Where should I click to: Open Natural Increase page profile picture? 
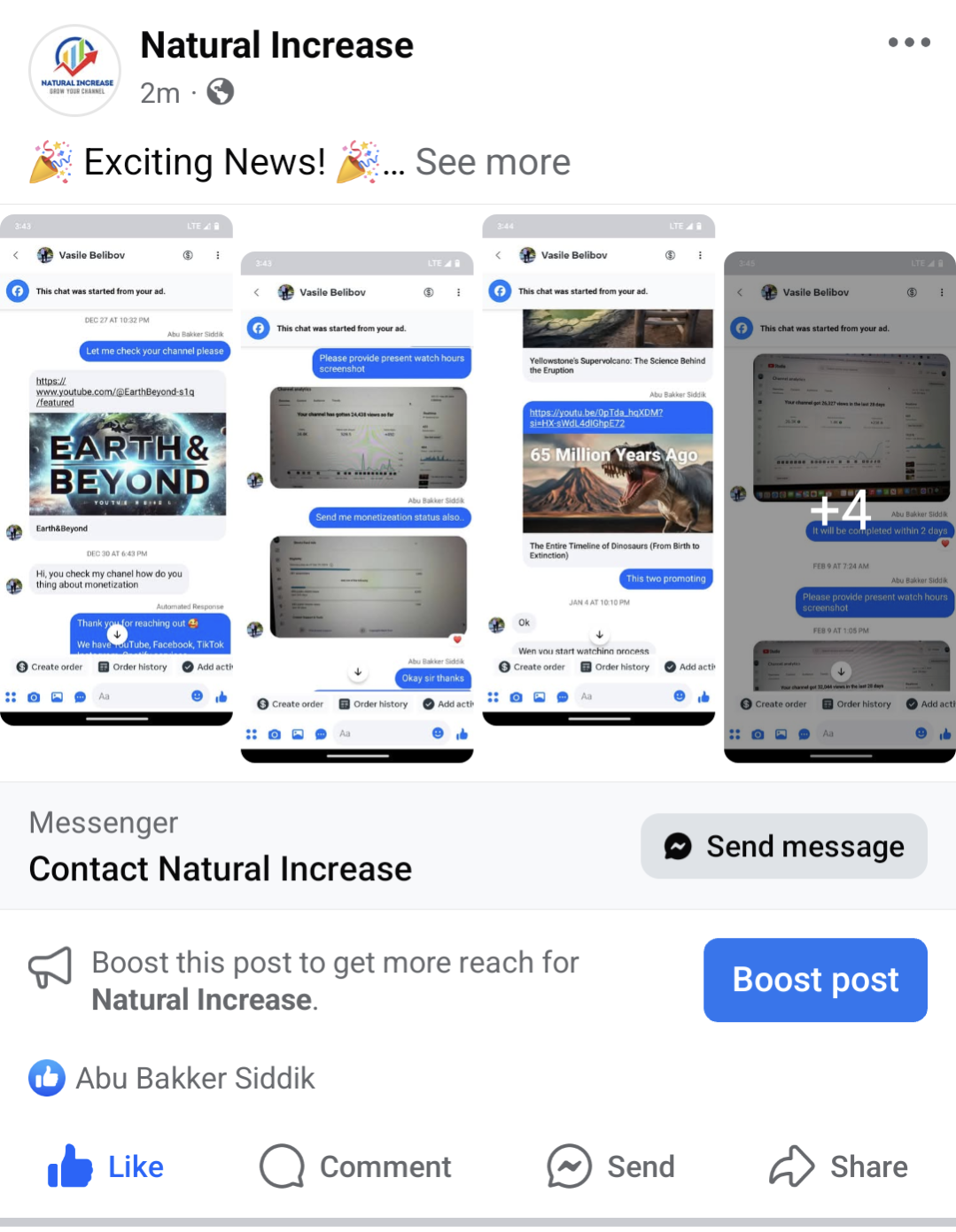click(75, 70)
